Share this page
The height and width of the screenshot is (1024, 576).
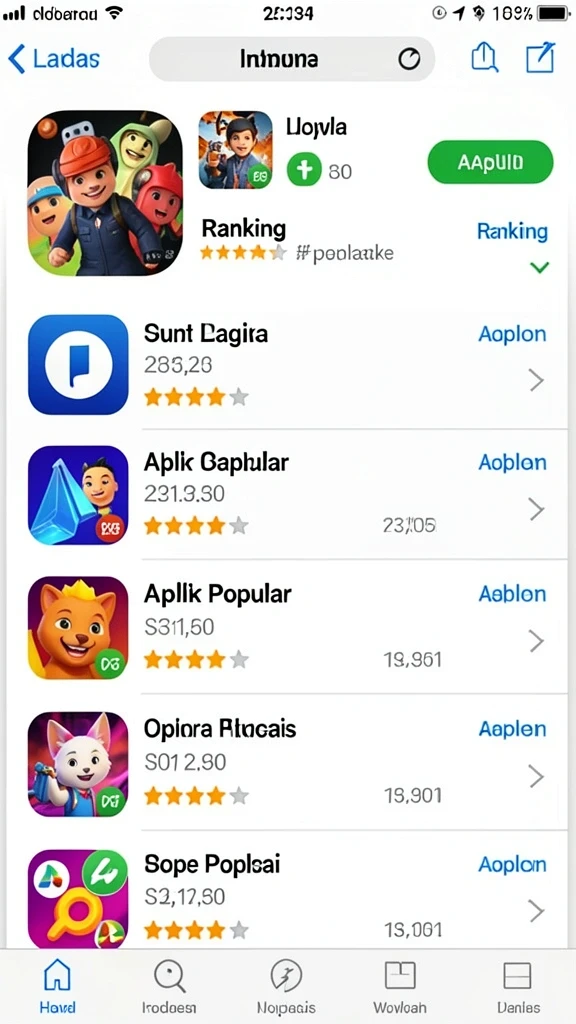pos(485,58)
